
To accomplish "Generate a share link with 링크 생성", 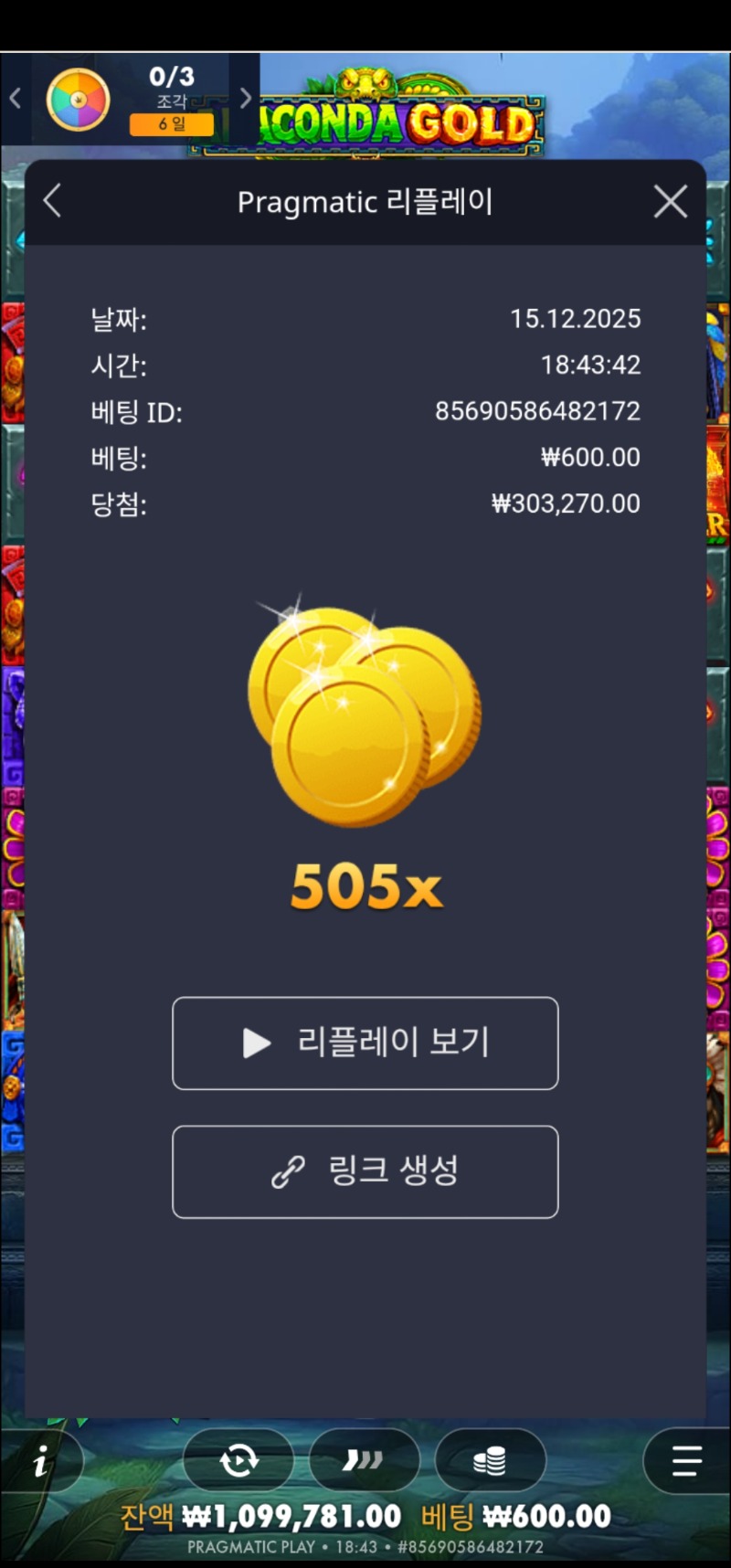I will tap(365, 1171).
